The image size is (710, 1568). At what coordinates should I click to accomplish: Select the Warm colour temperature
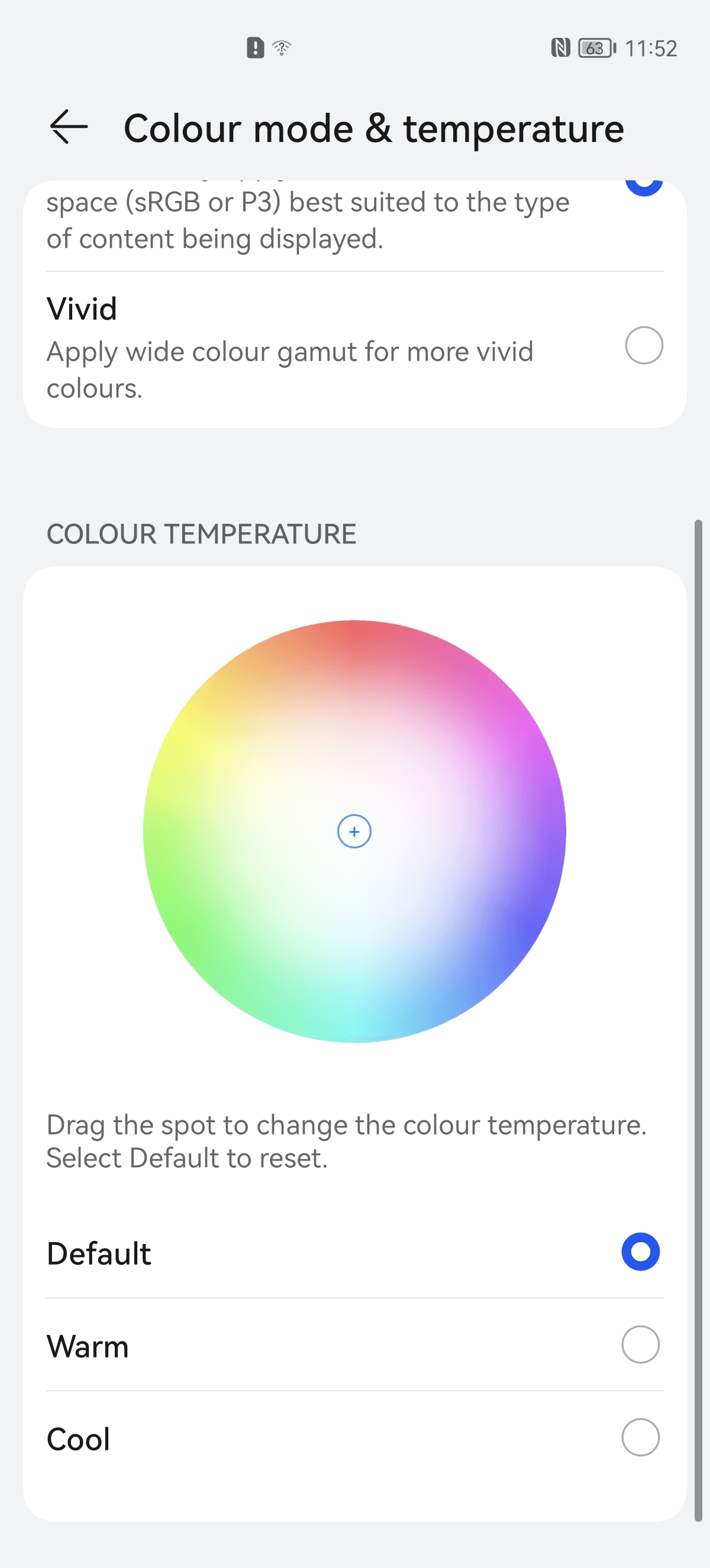[640, 1345]
